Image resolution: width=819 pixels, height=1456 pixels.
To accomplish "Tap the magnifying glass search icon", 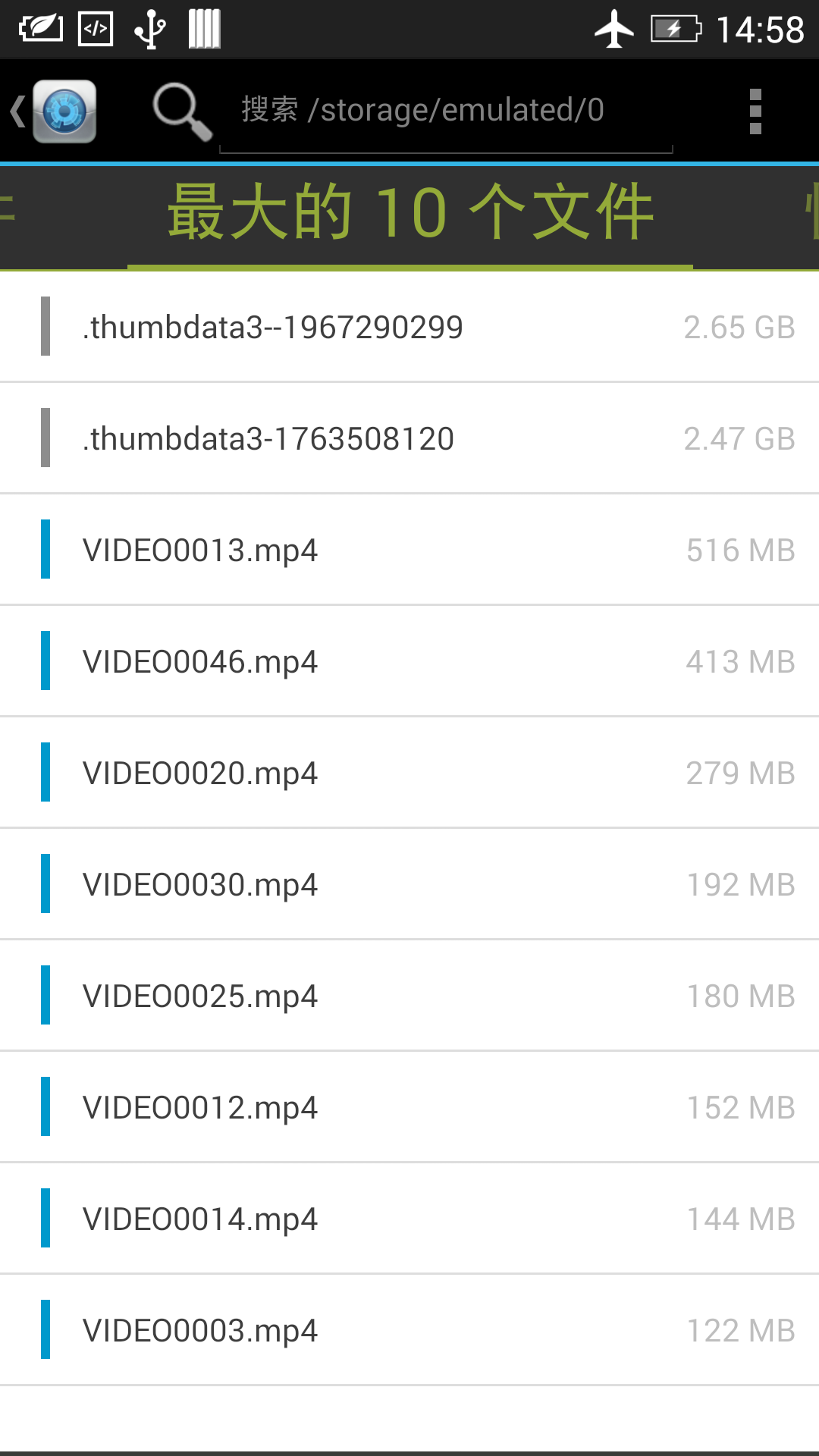I will [181, 111].
